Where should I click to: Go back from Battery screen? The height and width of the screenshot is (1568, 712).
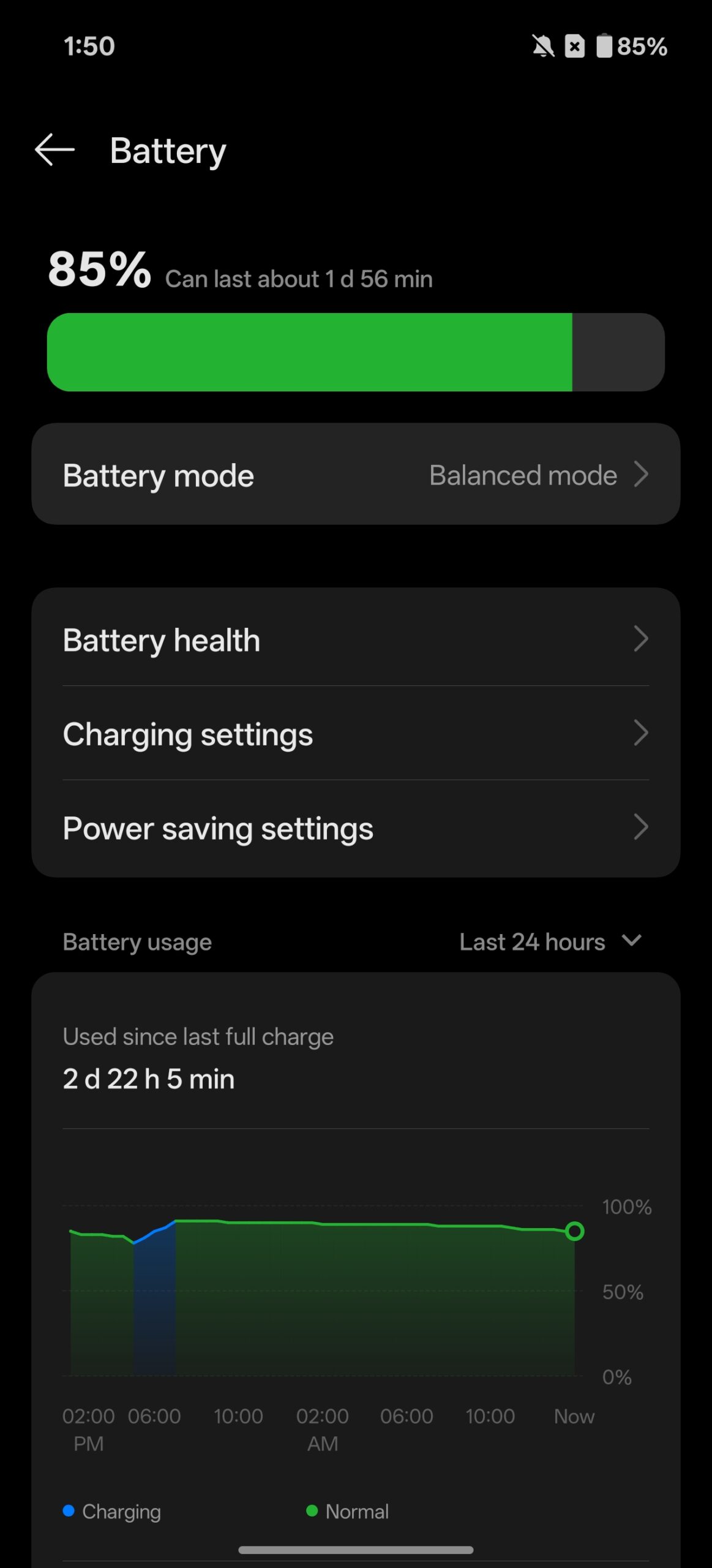click(54, 150)
